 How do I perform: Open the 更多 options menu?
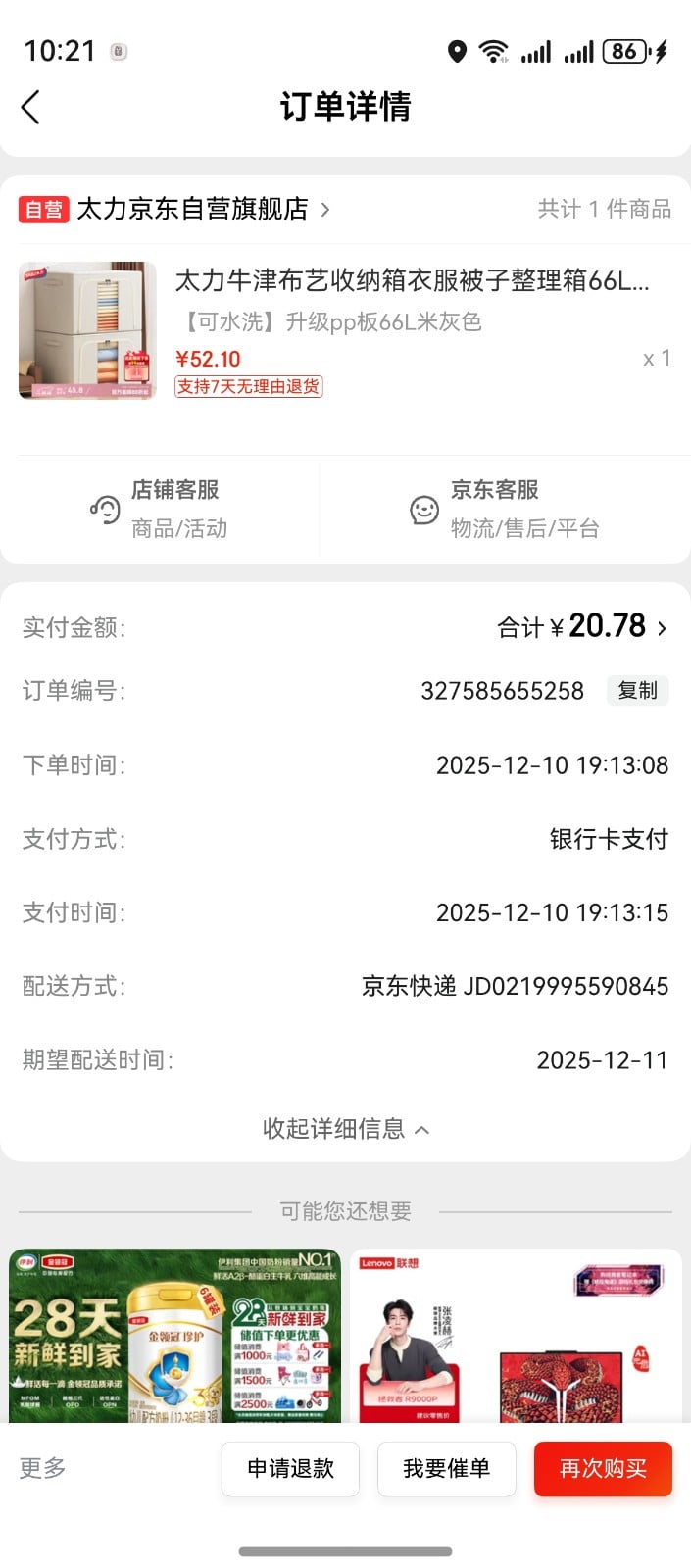coord(43,1468)
